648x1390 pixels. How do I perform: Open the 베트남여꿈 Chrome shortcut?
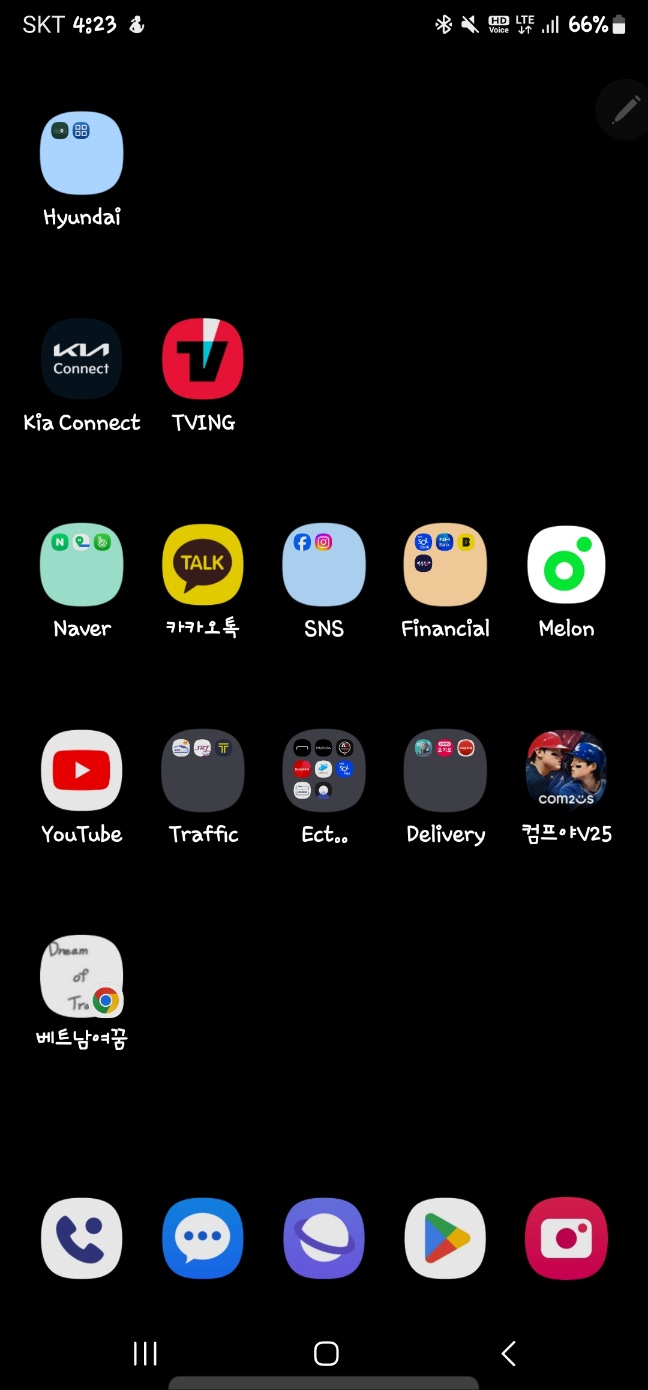(x=82, y=977)
